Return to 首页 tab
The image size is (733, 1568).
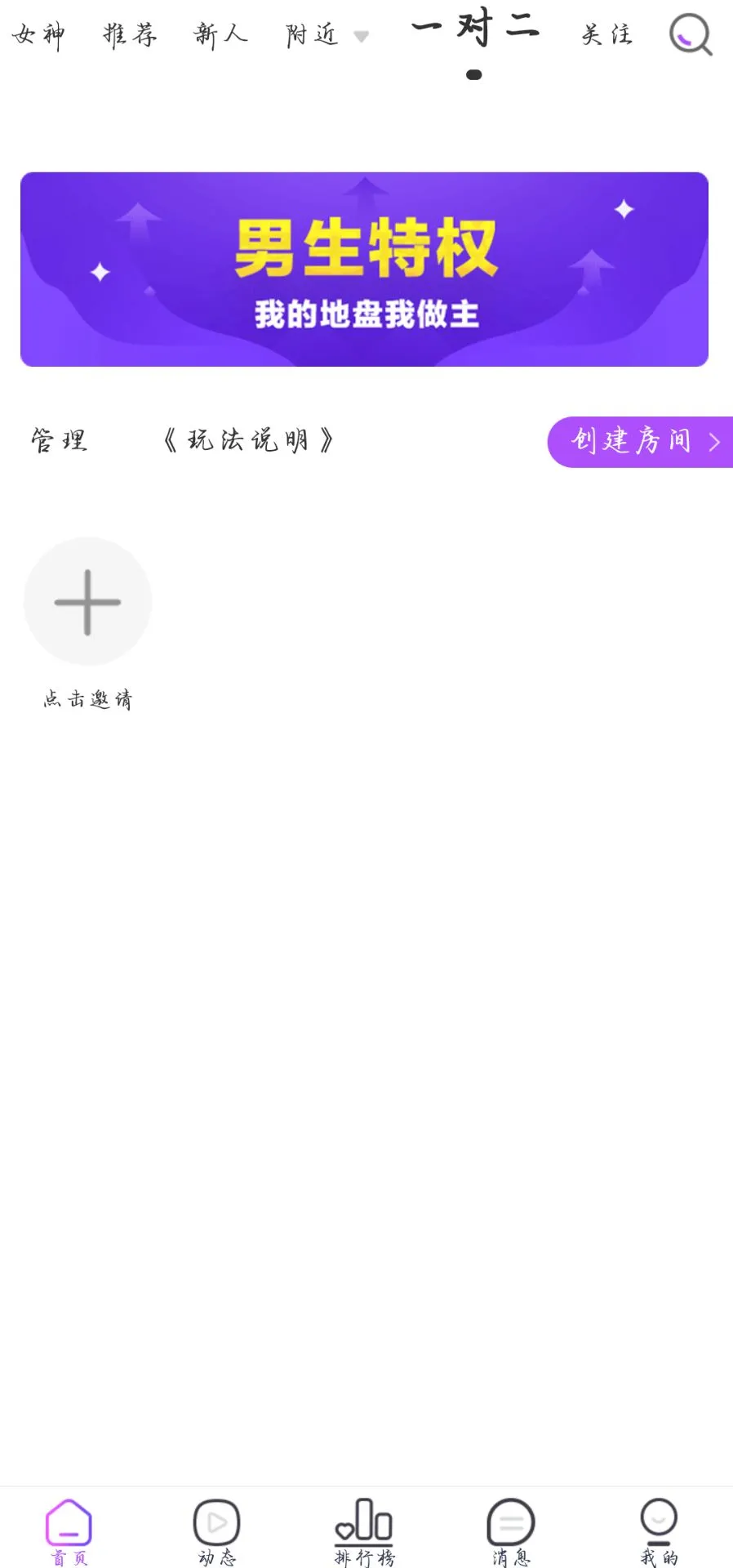(x=69, y=1532)
